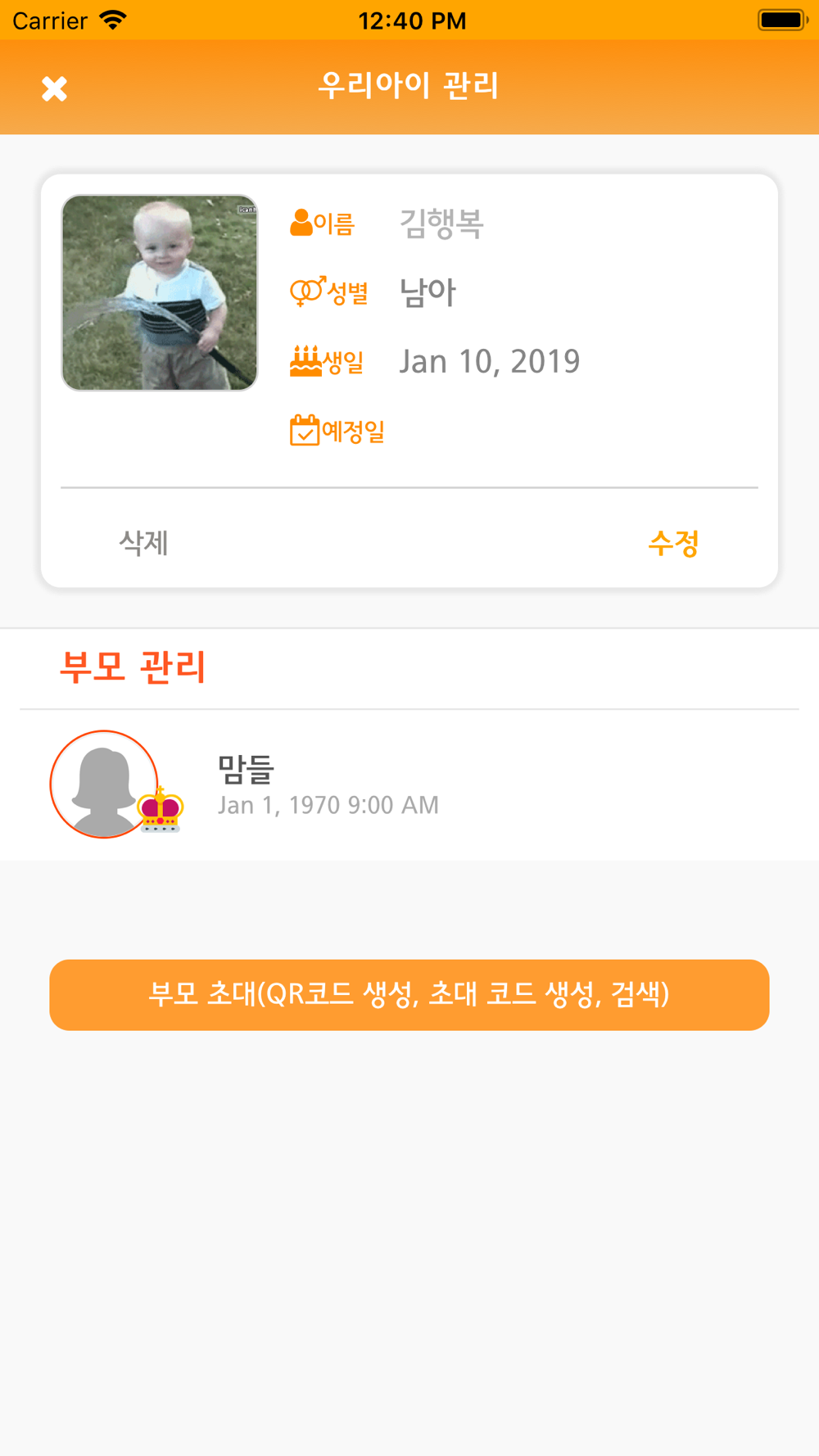
Task: Tap 삭제 to delete the child profile
Action: (144, 542)
